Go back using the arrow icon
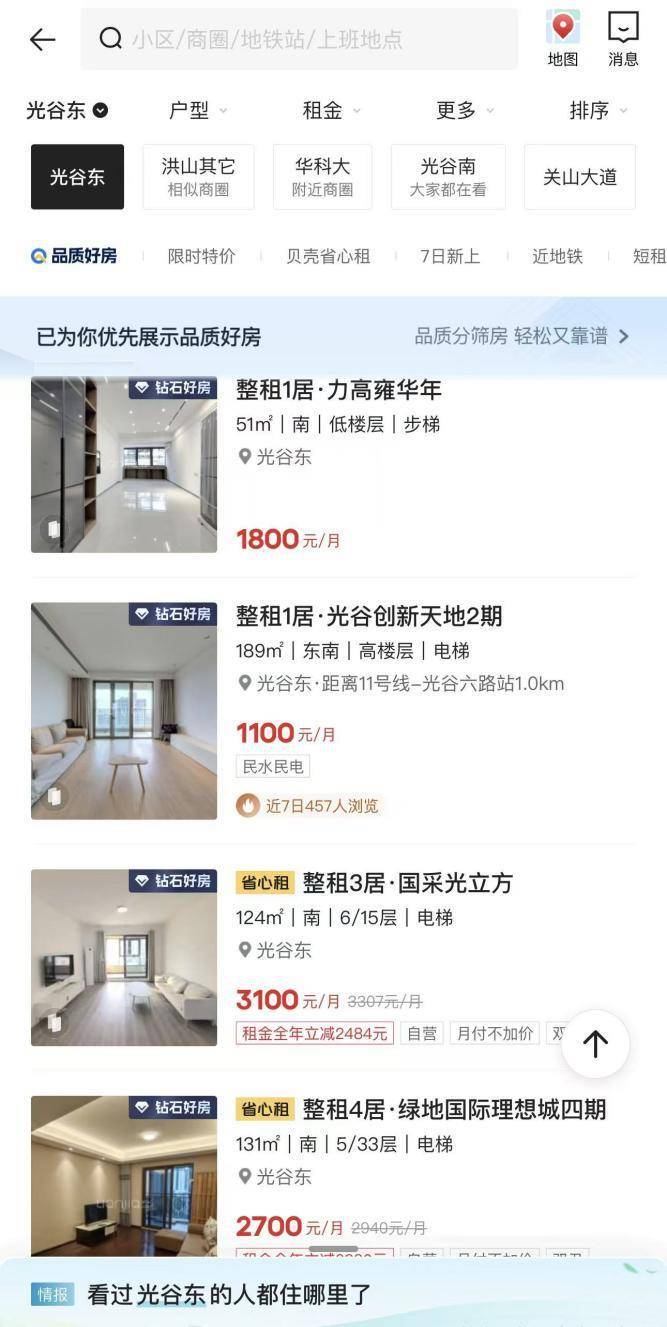 42,39
